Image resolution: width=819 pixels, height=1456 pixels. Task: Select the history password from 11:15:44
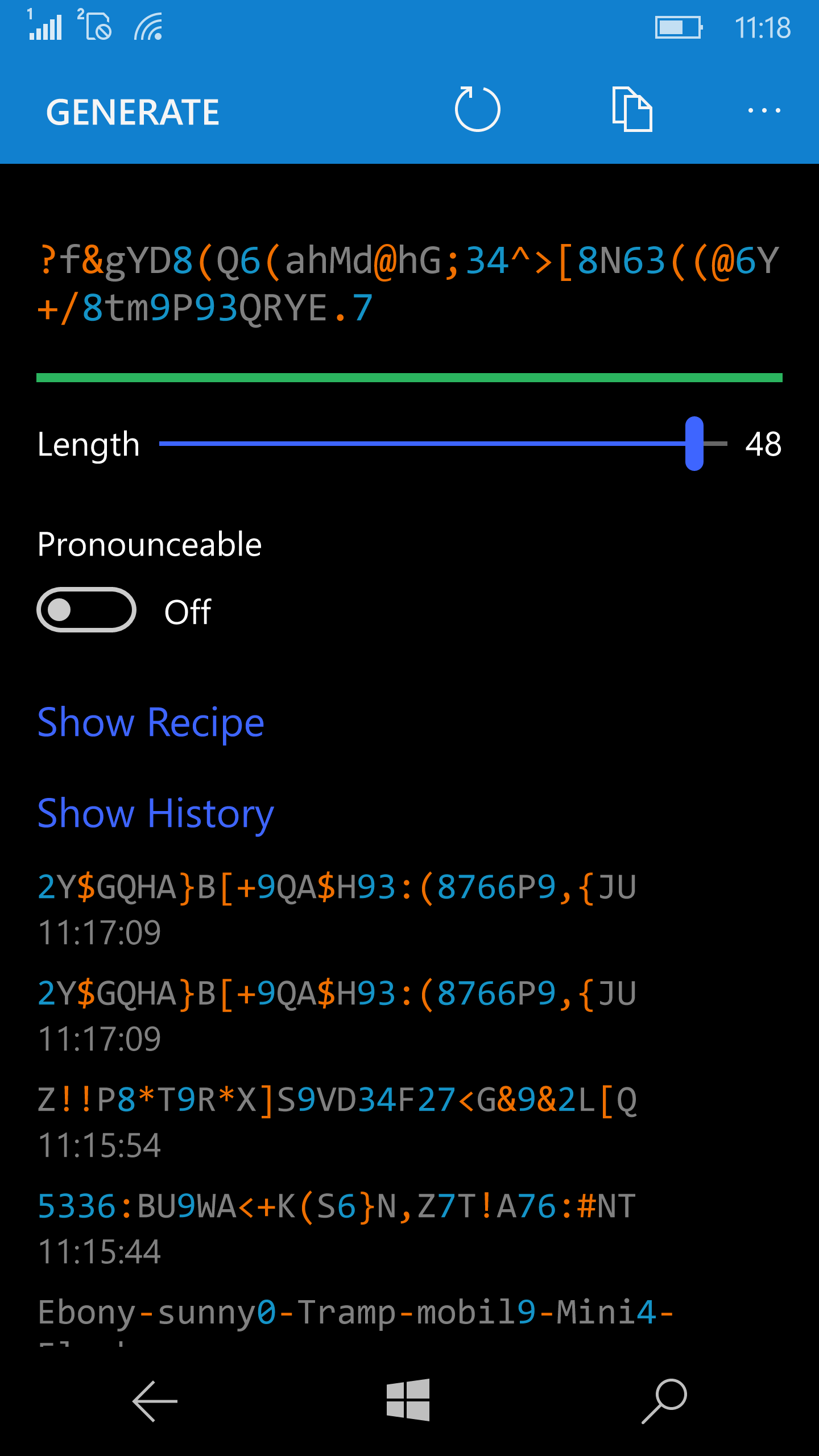click(337, 1228)
